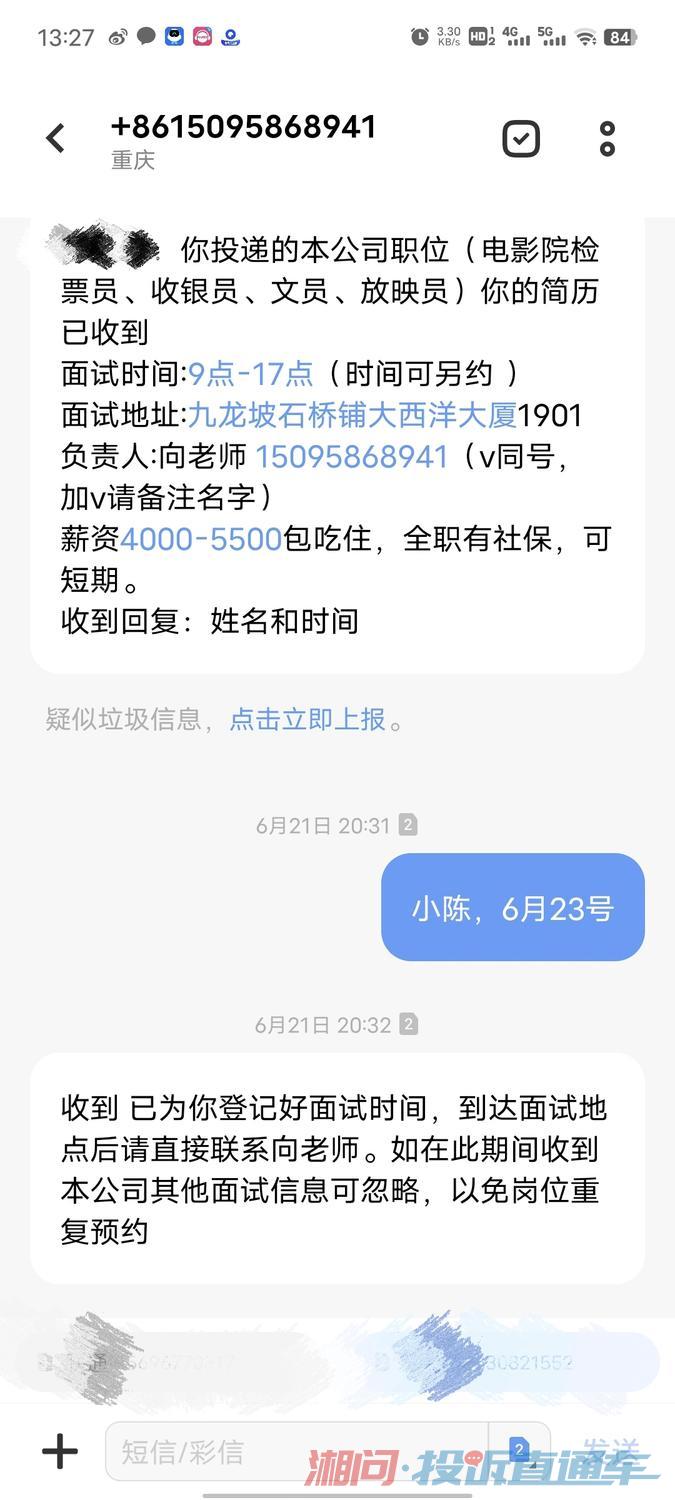Tap the checkmark select-messages icon
Viewport: 675px width, 1500px height.
tap(521, 139)
